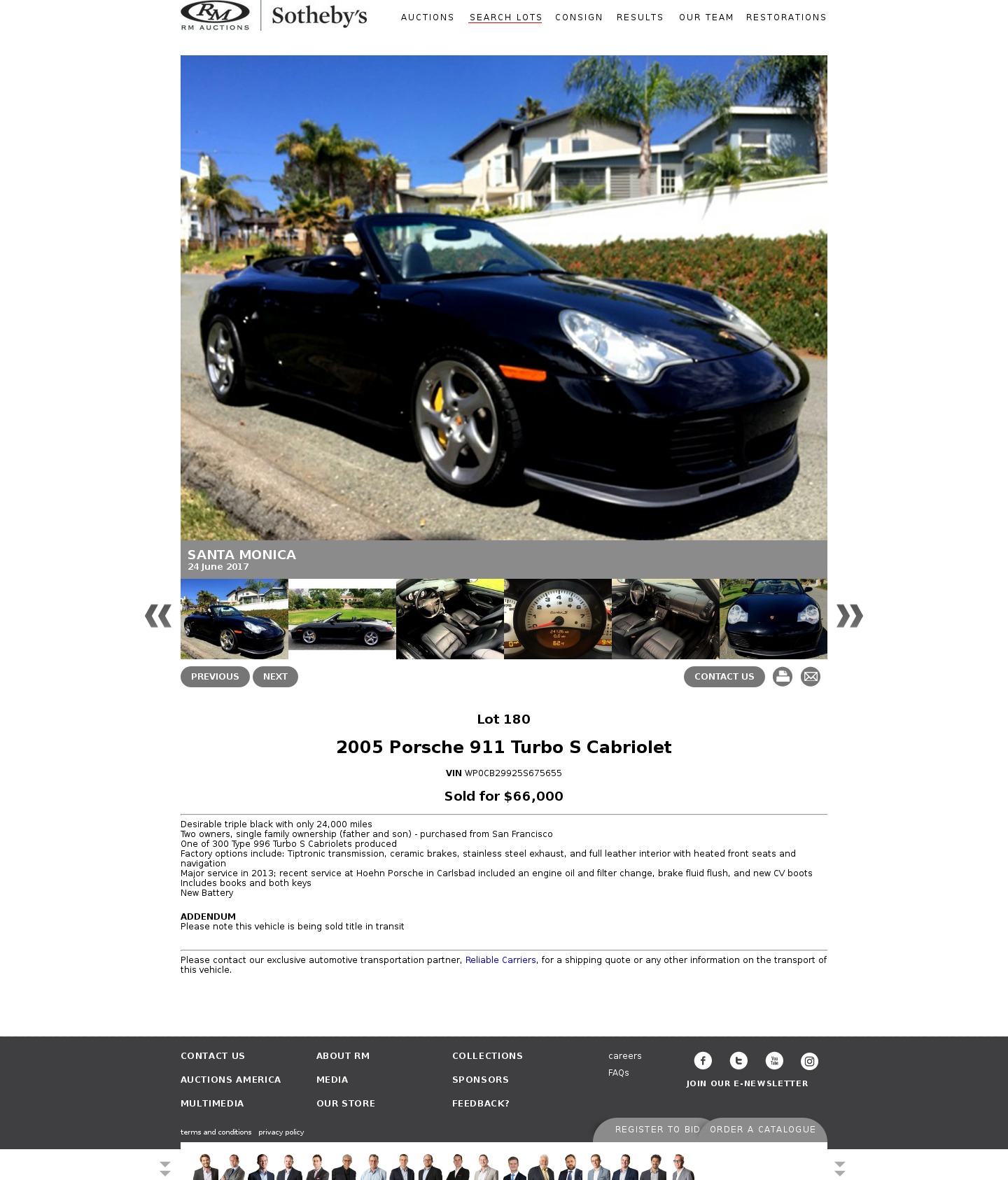View the speedometer gauge thumbnail

[x=557, y=619]
